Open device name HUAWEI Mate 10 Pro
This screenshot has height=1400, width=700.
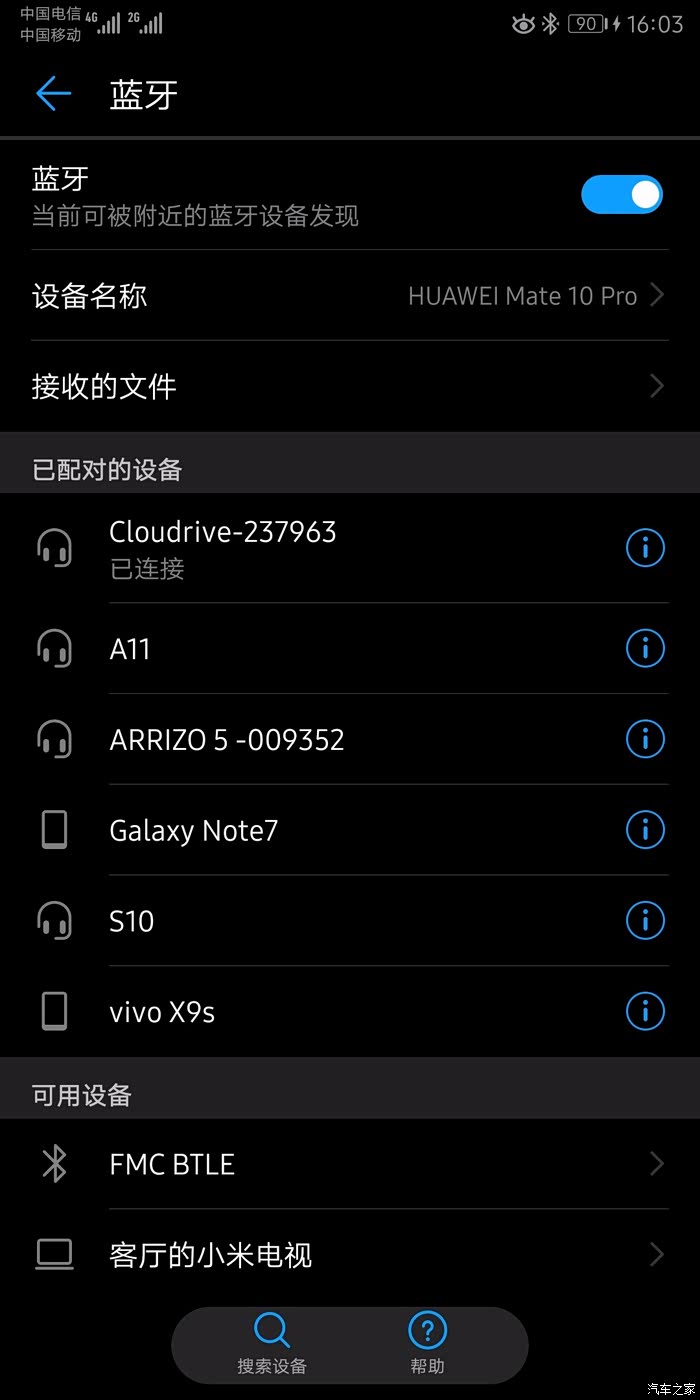[x=350, y=296]
